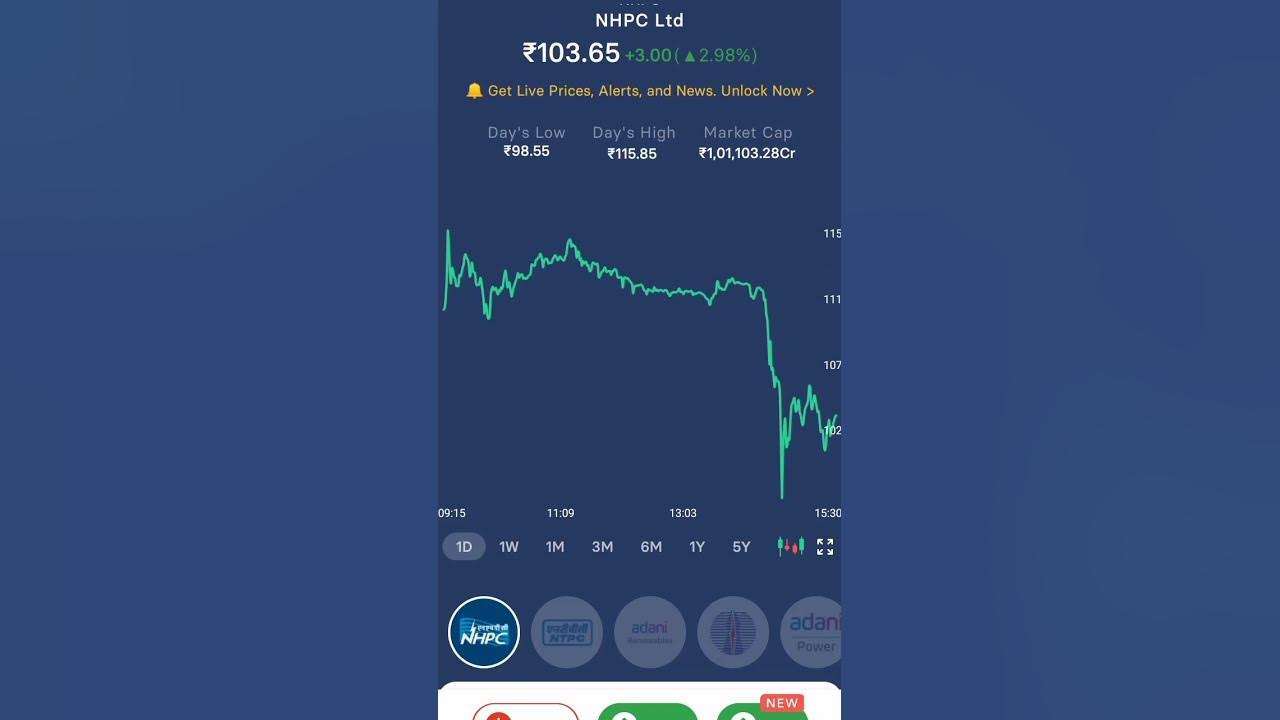Open the stock logo between Adani Renewables and Adani Power
This screenshot has height=720, width=1280.
point(733,632)
